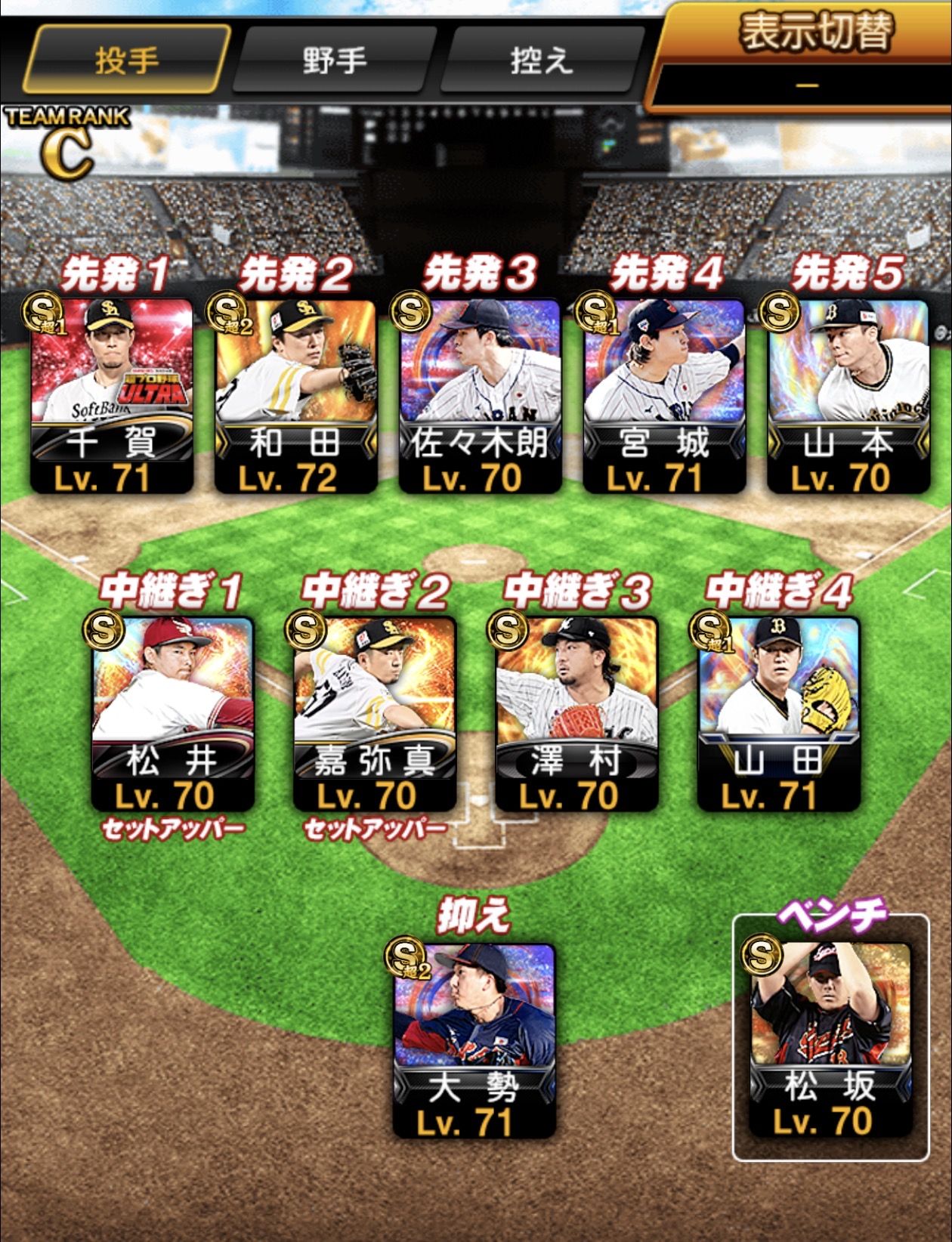Open starter 2 card 和田

click(x=295, y=394)
